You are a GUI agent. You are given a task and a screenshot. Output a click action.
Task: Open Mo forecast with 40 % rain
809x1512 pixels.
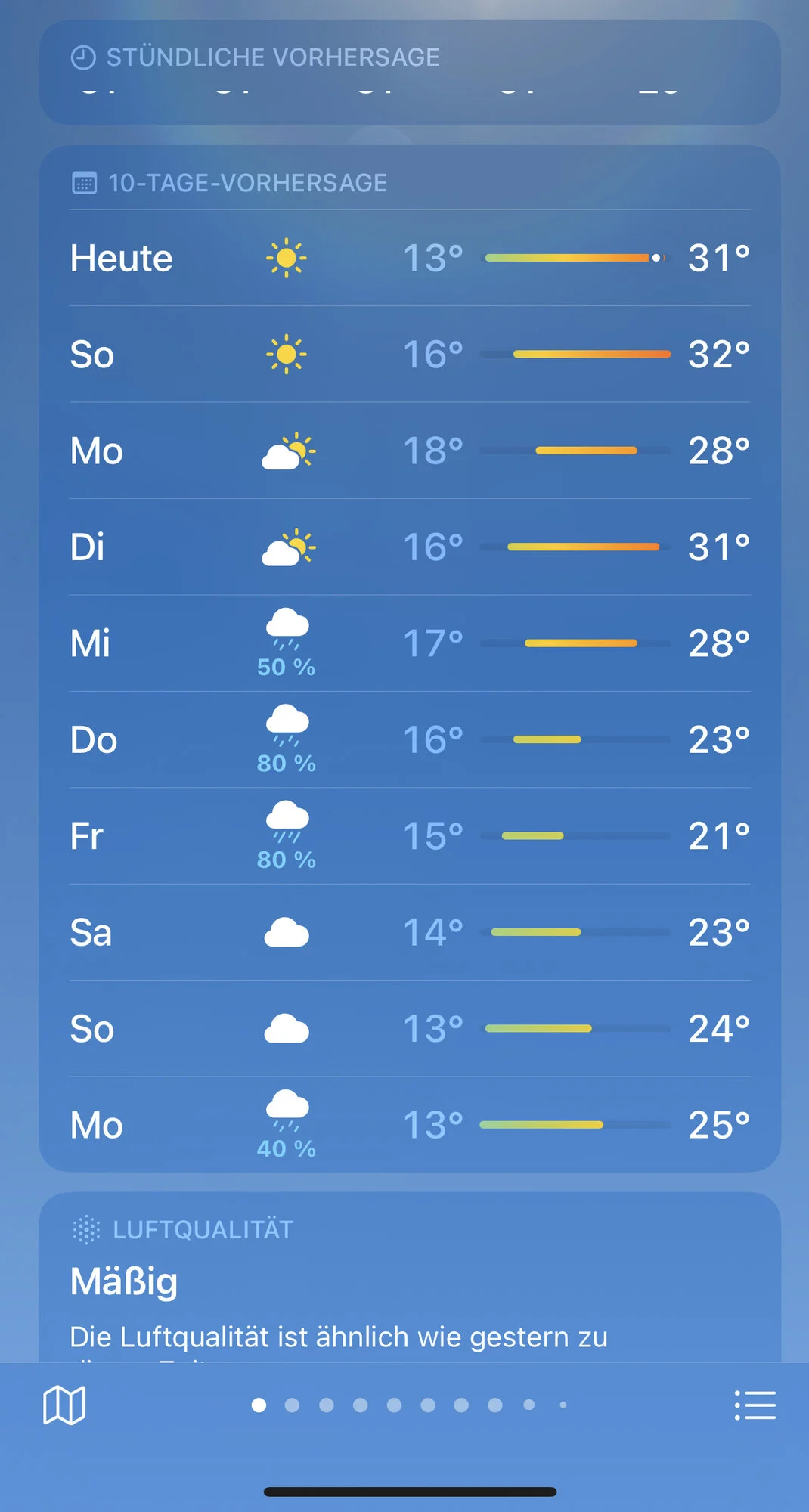(410, 1125)
